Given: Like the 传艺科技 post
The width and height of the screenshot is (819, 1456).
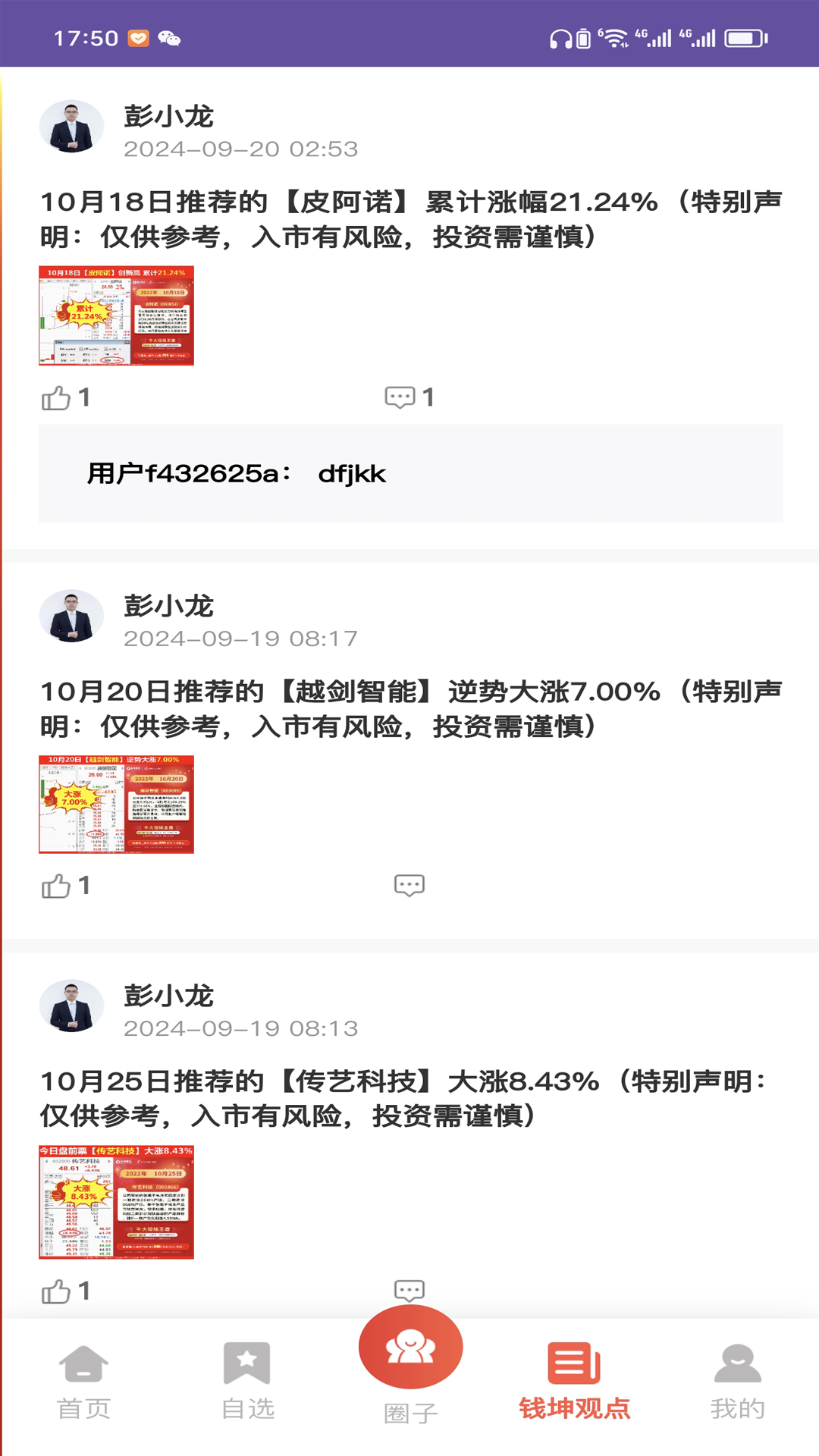Looking at the screenshot, I should coord(57,1291).
